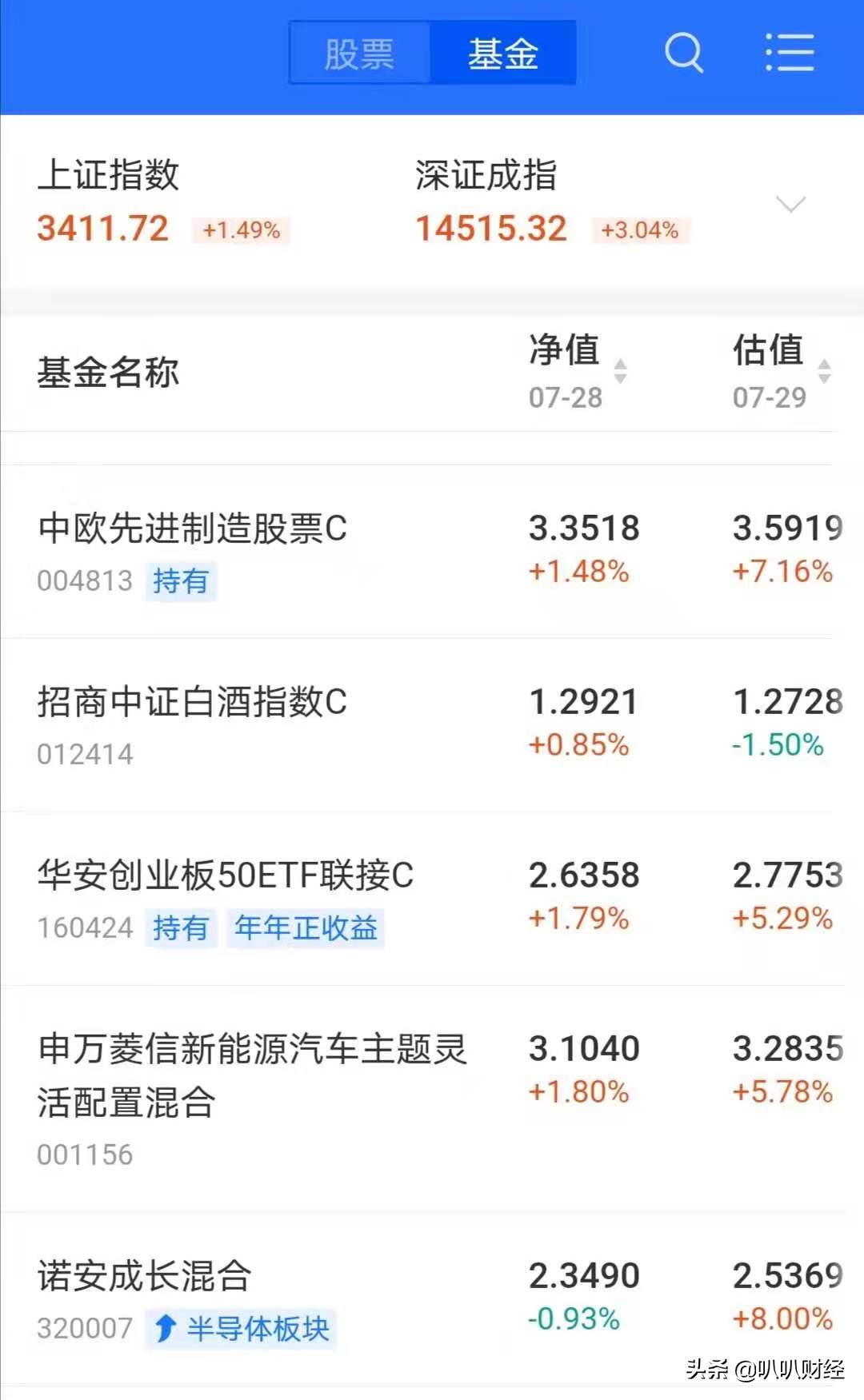864x1400 pixels.
Task: Open the list view icon at top right
Action: point(790,53)
